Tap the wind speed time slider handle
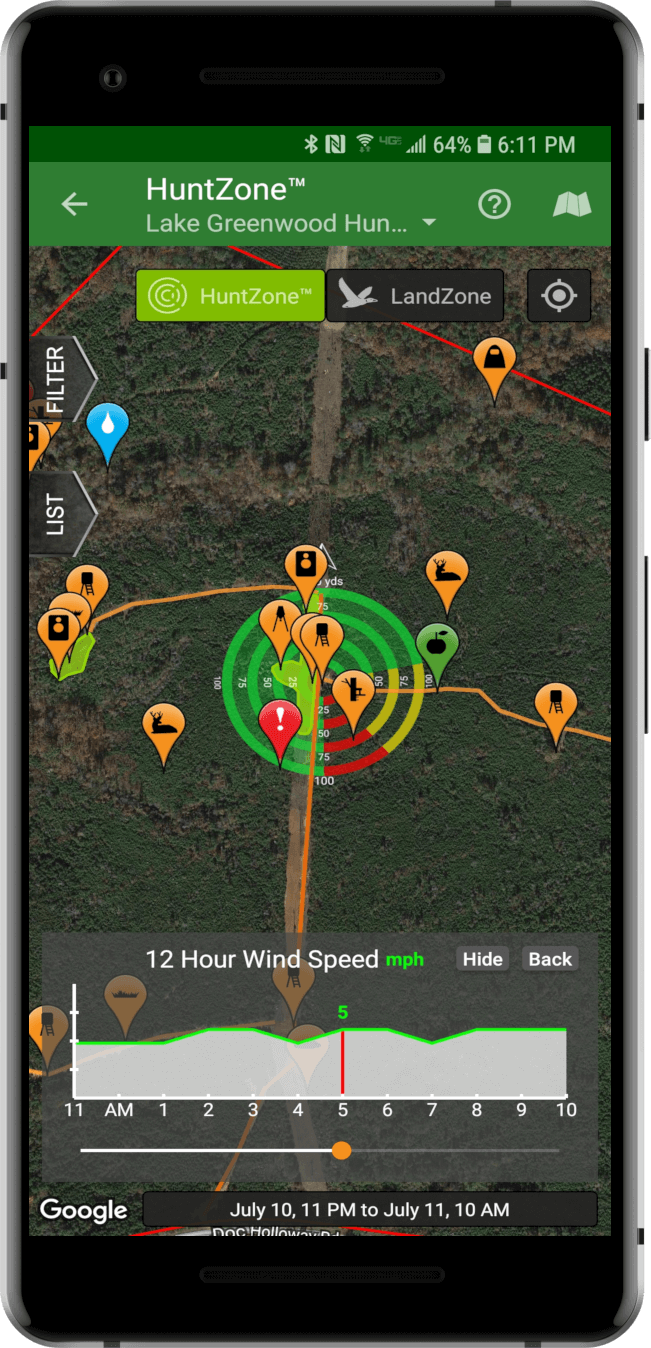Image resolution: width=651 pixels, height=1348 pixels. tap(341, 1150)
